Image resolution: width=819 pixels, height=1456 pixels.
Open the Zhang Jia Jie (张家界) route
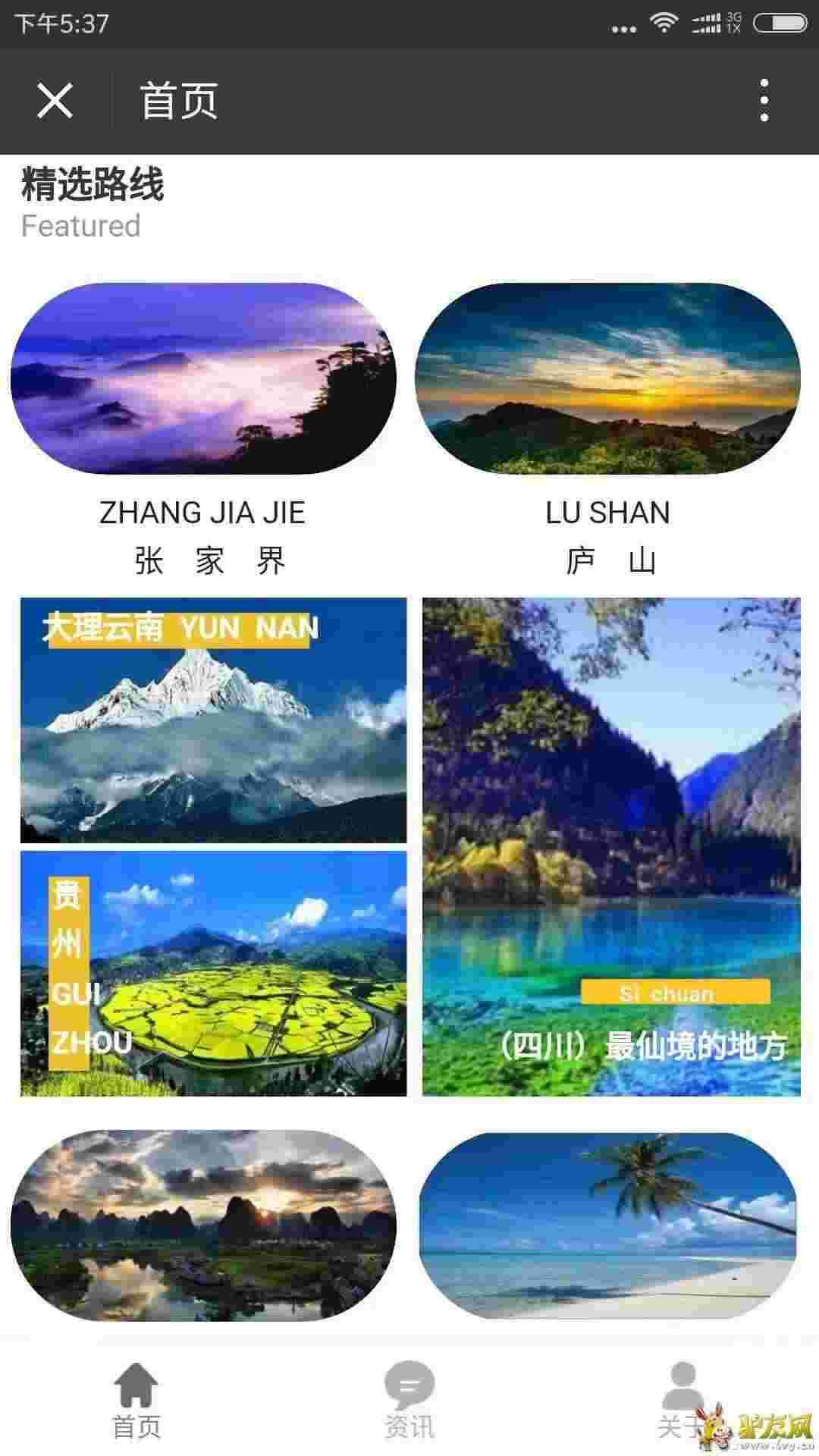tap(203, 379)
